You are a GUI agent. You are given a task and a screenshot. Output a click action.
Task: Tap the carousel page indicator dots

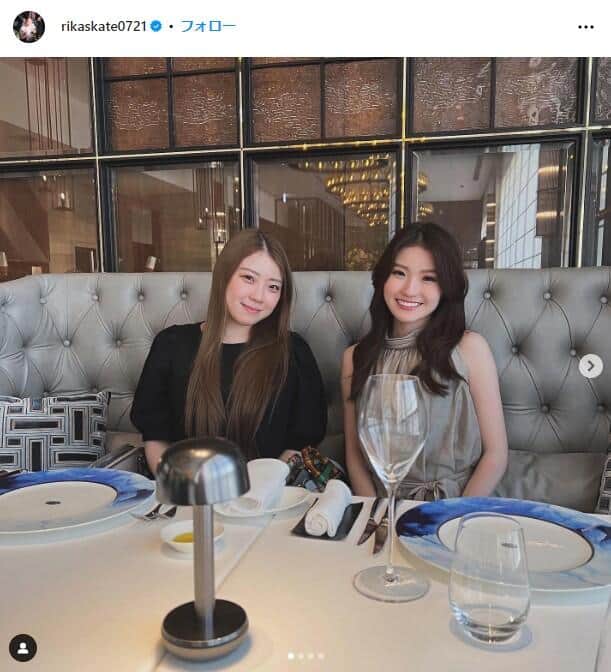pyautogui.click(x=305, y=657)
